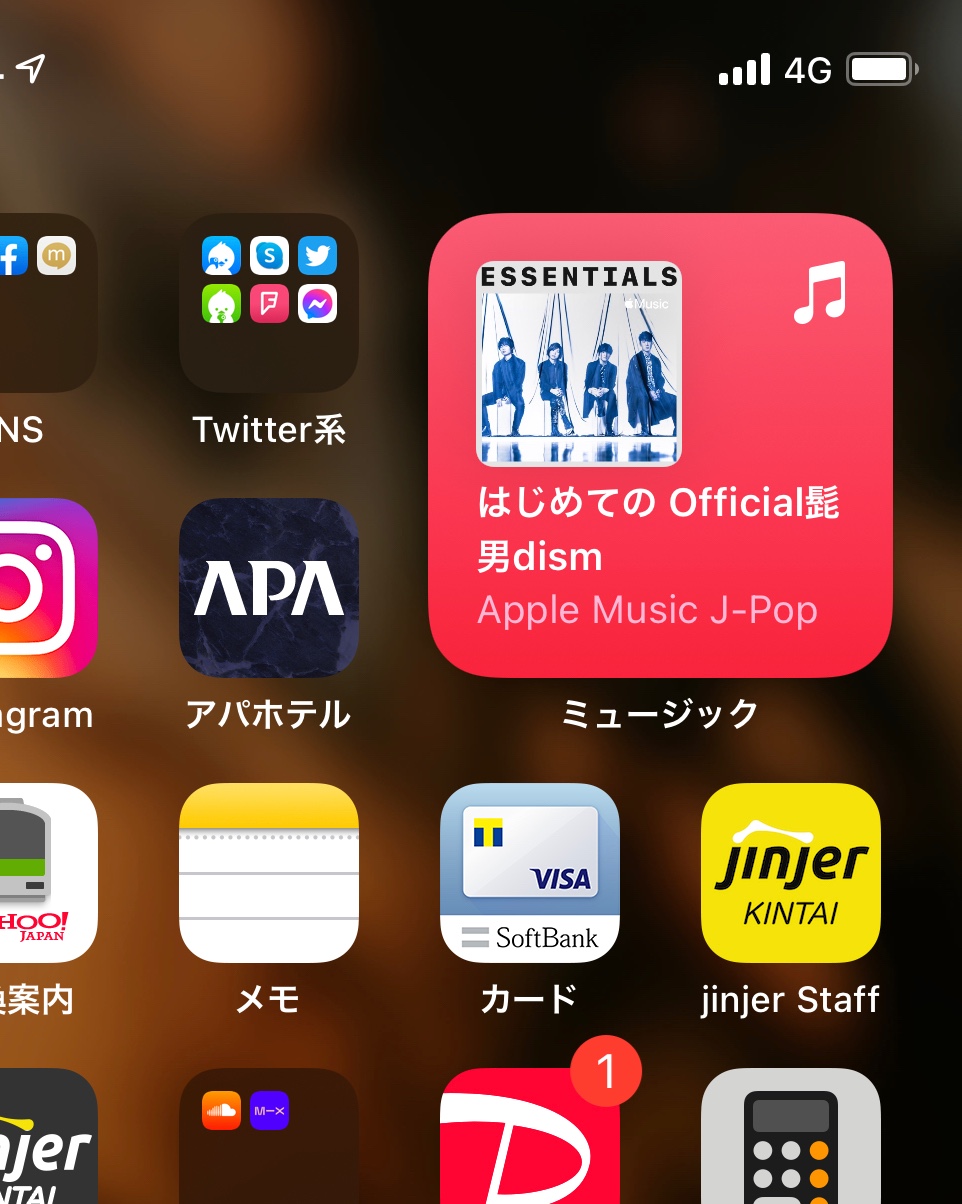This screenshot has height=1204, width=962.
Task: Open the jinjer Staff app
Action: point(790,873)
